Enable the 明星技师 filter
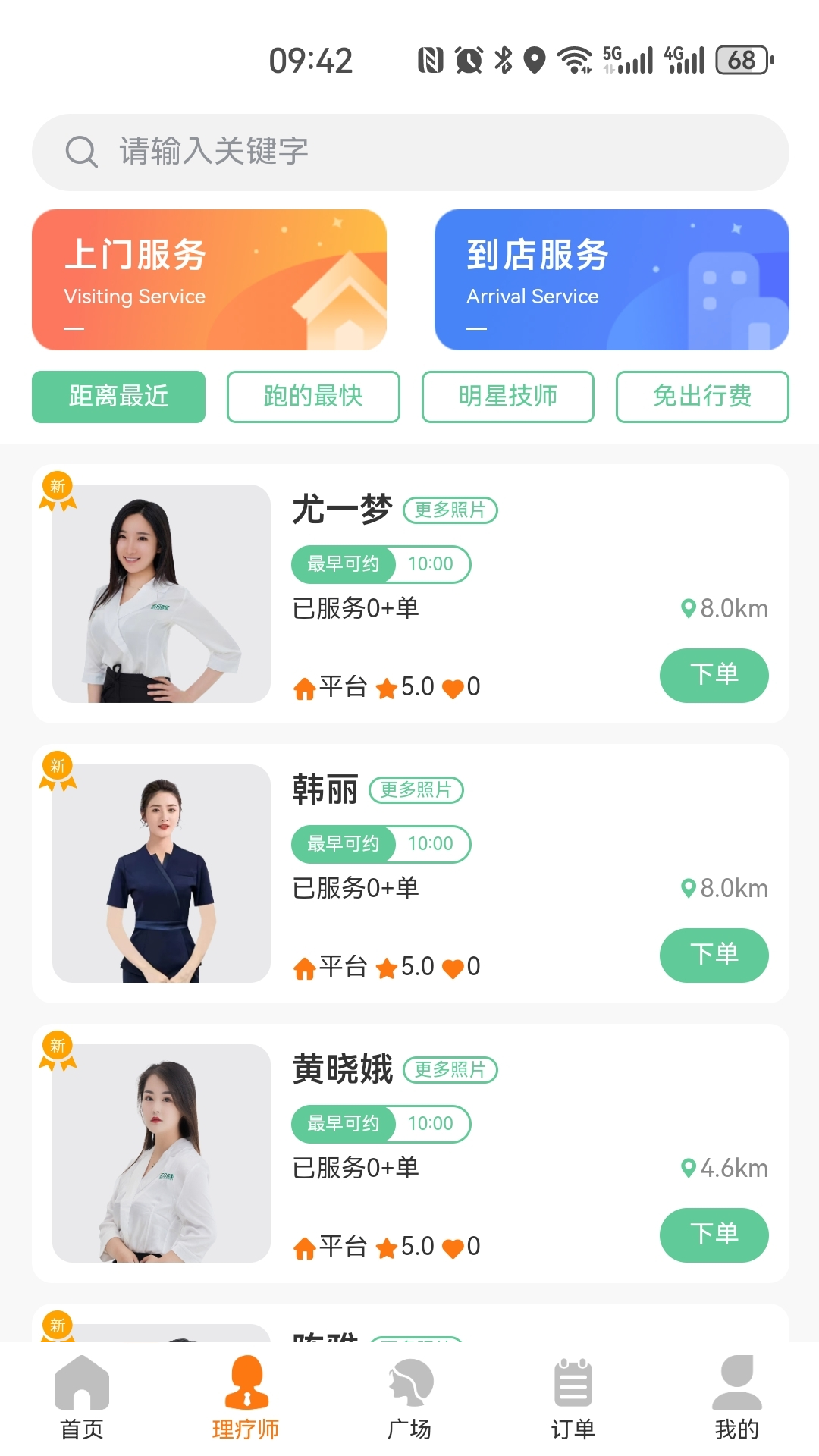Screen dimensions: 819x1456 click(x=508, y=397)
